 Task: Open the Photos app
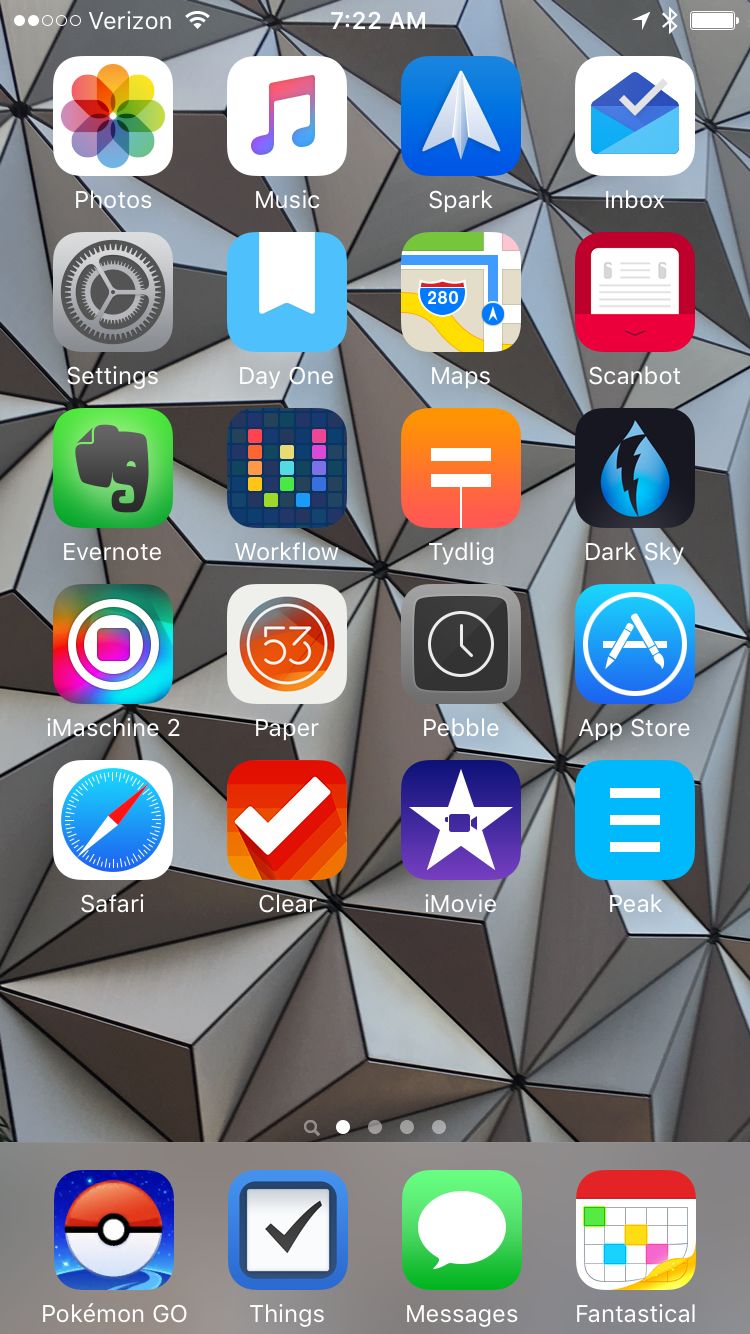[113, 116]
